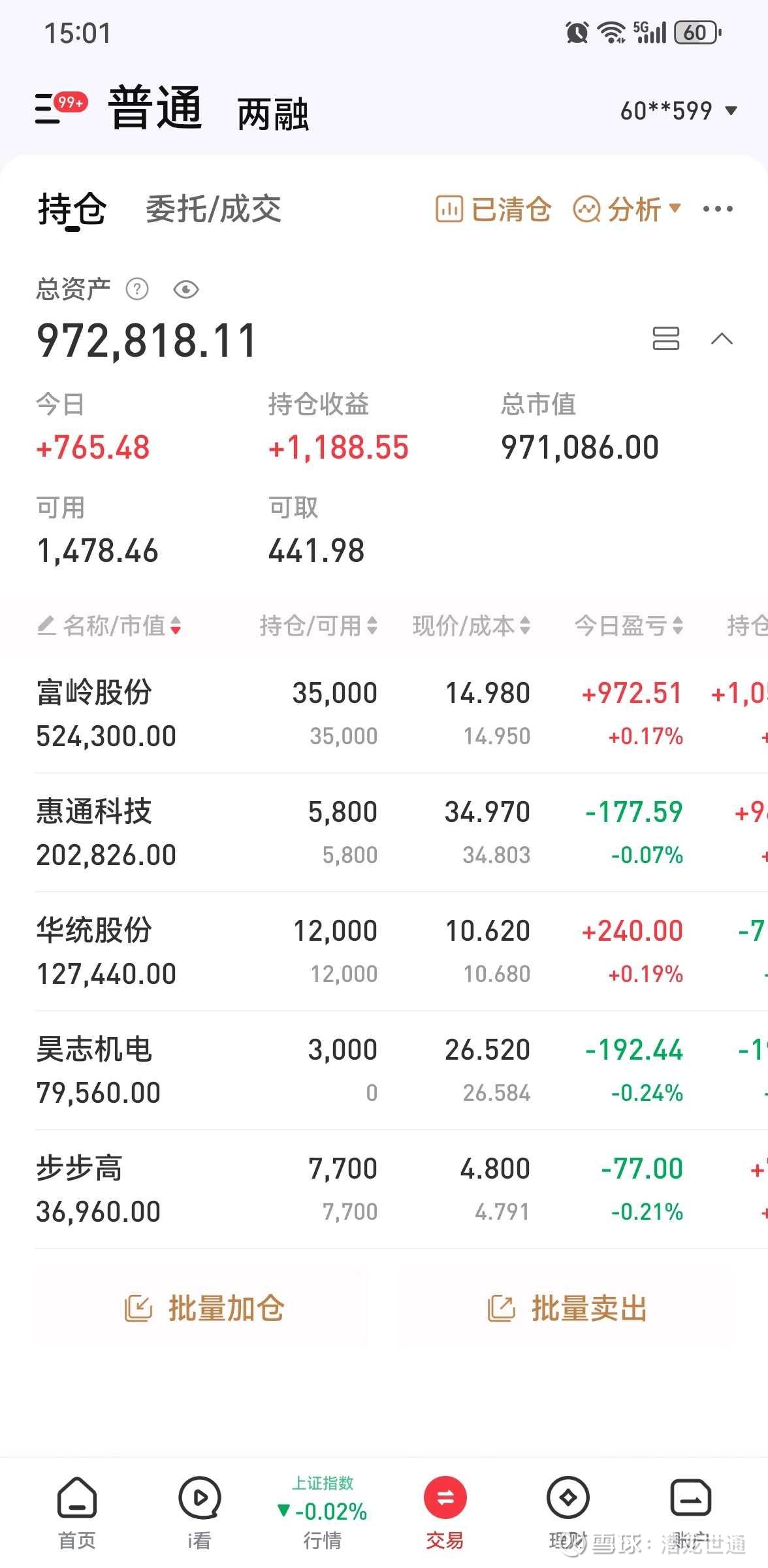The width and height of the screenshot is (768, 1568).
Task: Open the menu button with 99+ badge
Action: (60, 108)
